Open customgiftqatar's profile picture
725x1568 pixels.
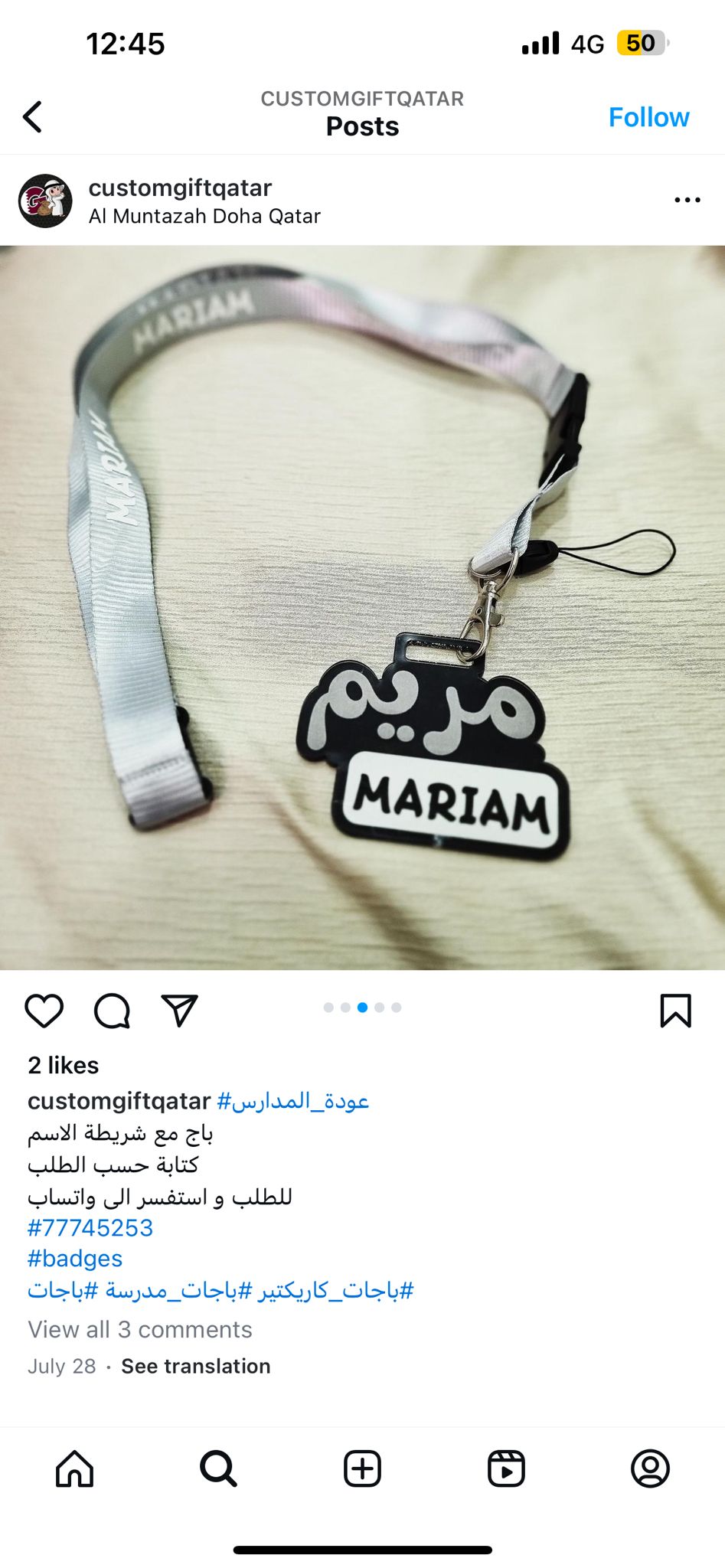45,201
